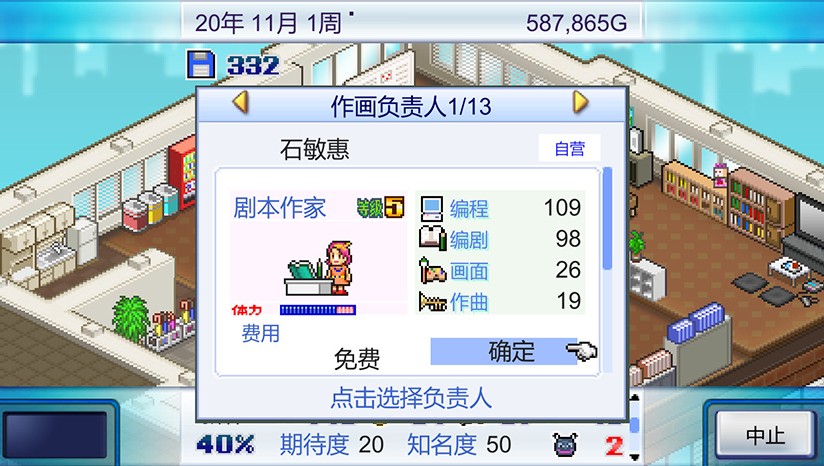Tap 中止 to cancel
This screenshot has width=824, height=466.
(764, 436)
